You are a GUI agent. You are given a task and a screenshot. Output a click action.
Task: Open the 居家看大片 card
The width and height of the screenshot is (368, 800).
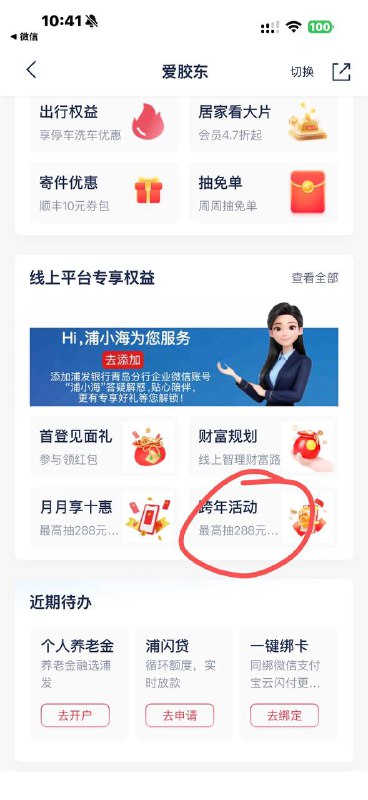(263, 122)
